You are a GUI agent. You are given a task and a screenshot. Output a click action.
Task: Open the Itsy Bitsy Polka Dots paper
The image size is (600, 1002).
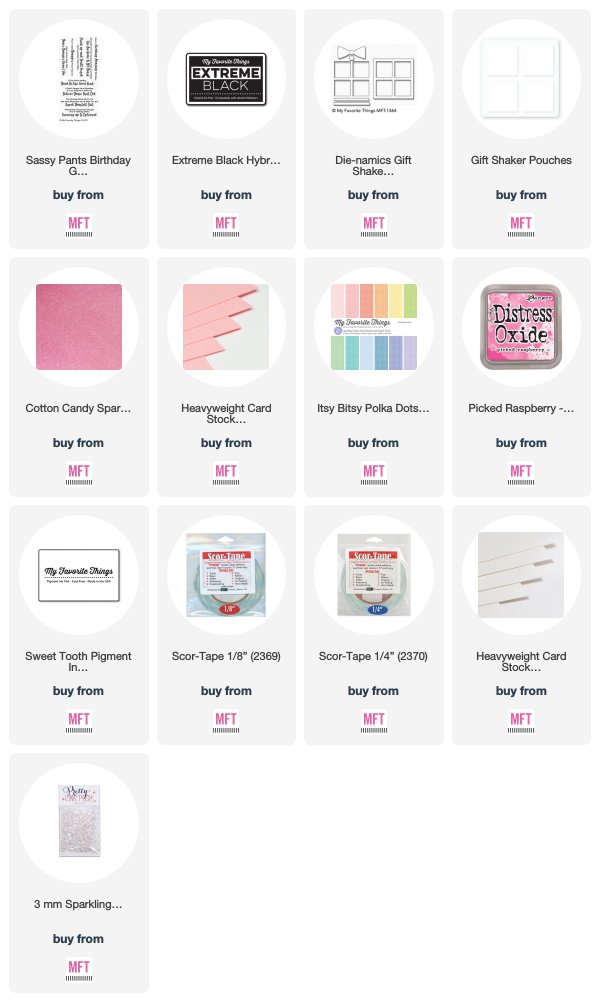374,377
